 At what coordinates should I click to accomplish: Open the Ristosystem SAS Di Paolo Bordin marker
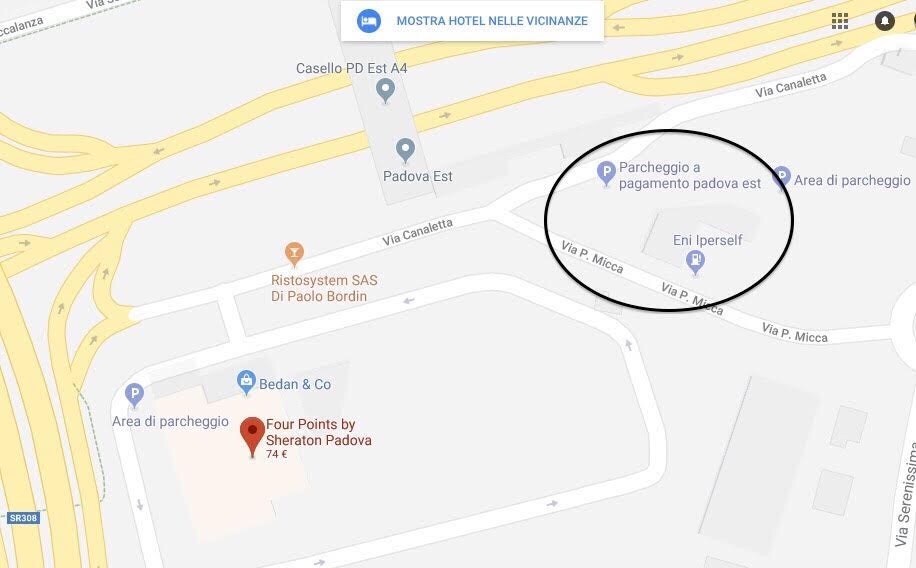(294, 252)
